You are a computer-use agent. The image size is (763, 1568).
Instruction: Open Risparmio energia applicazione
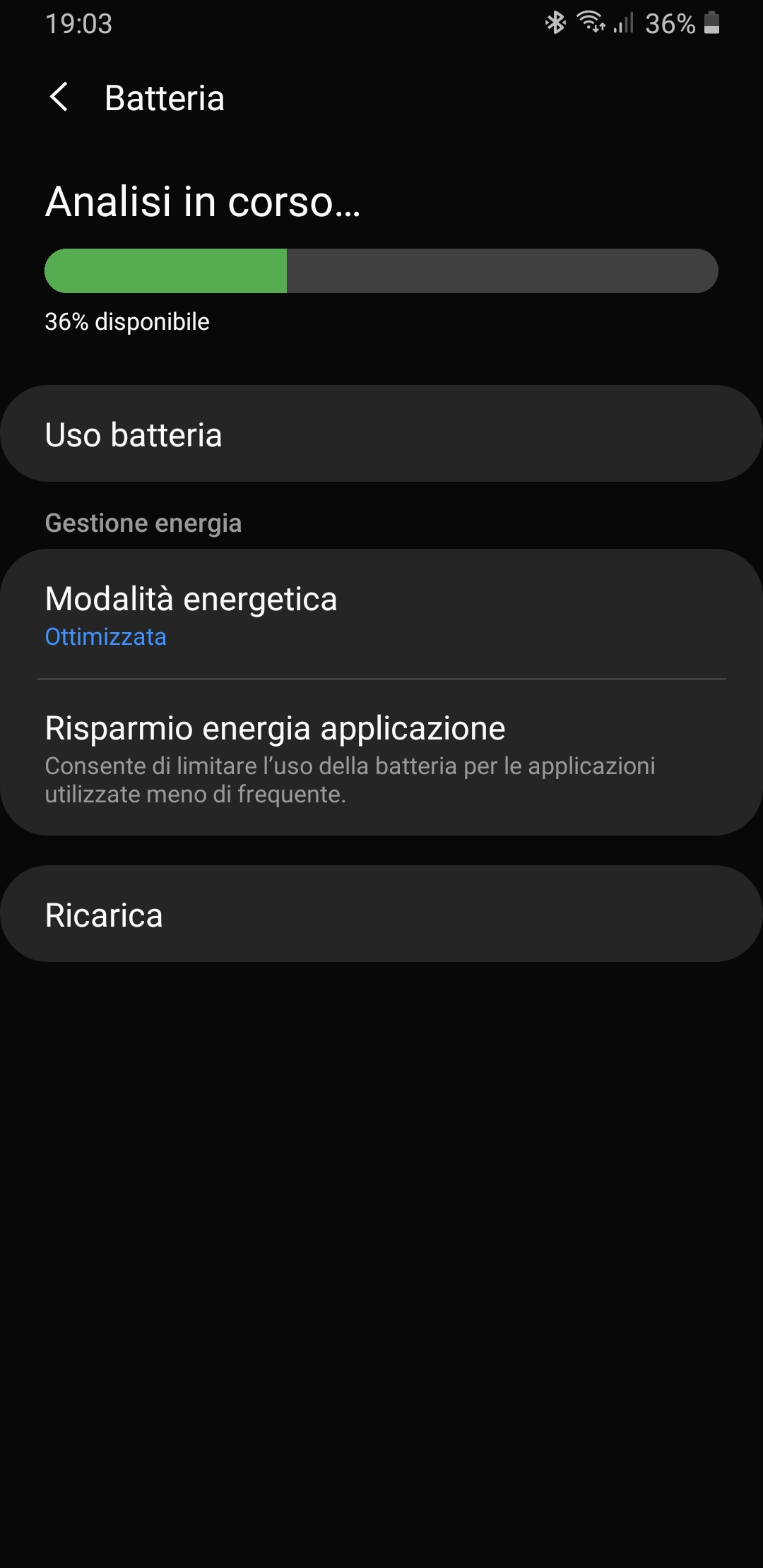click(x=381, y=758)
